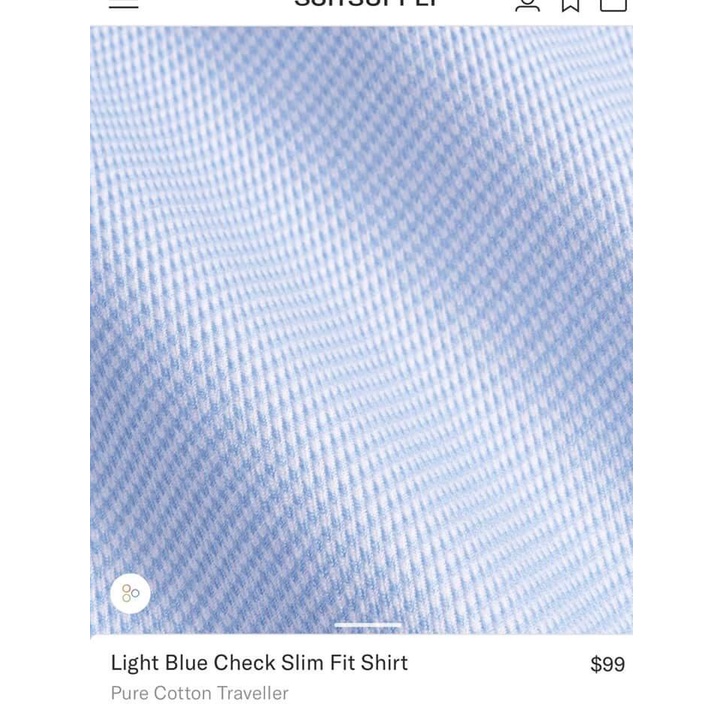Open the hamburger menu
This screenshot has height=722, width=722.
(123, 4)
